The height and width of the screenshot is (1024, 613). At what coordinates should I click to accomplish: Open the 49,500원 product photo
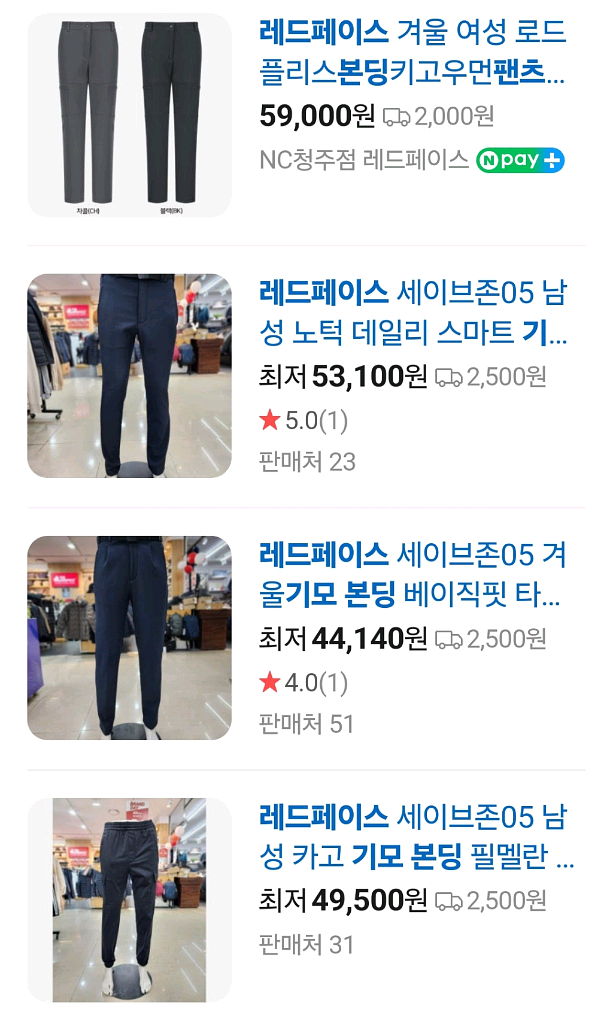pyautogui.click(x=129, y=900)
